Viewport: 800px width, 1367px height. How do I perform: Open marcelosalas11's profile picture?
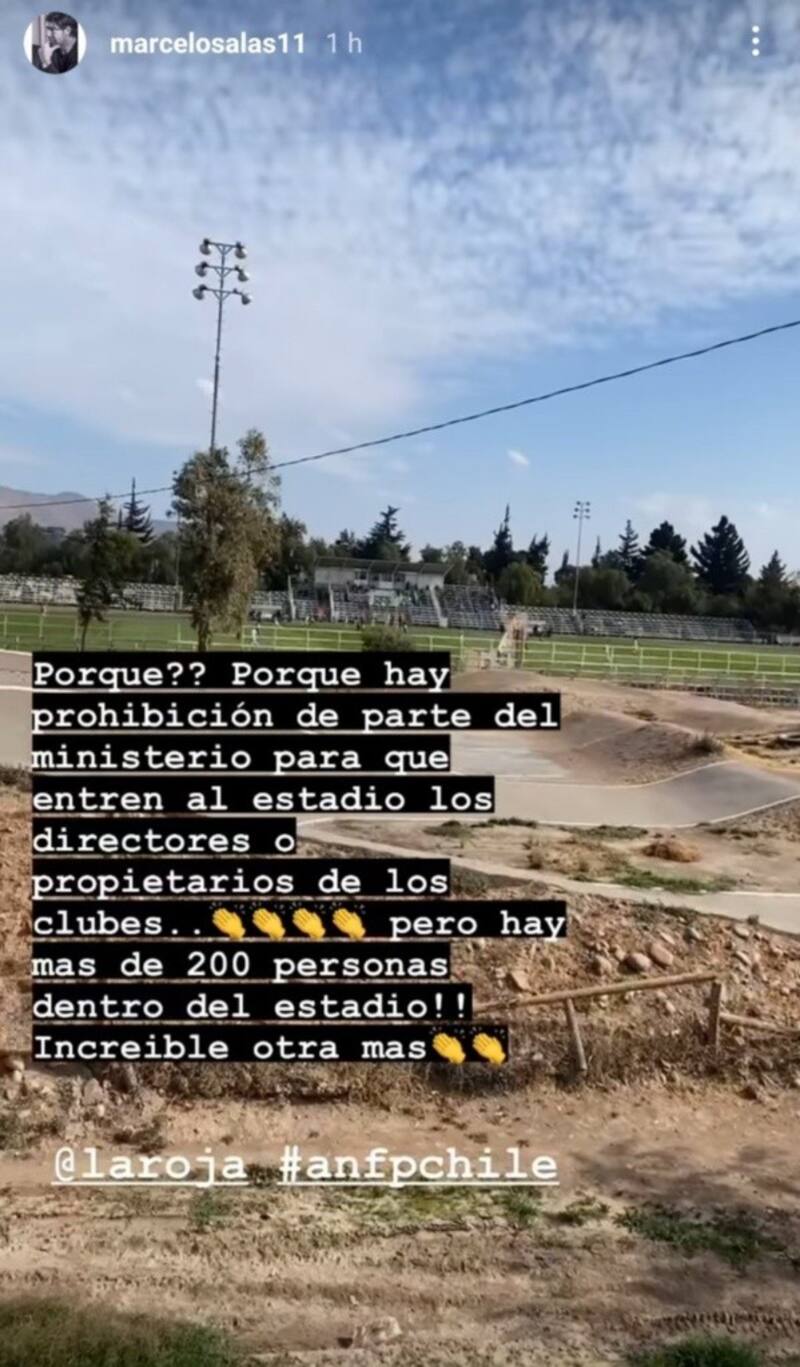[55, 42]
